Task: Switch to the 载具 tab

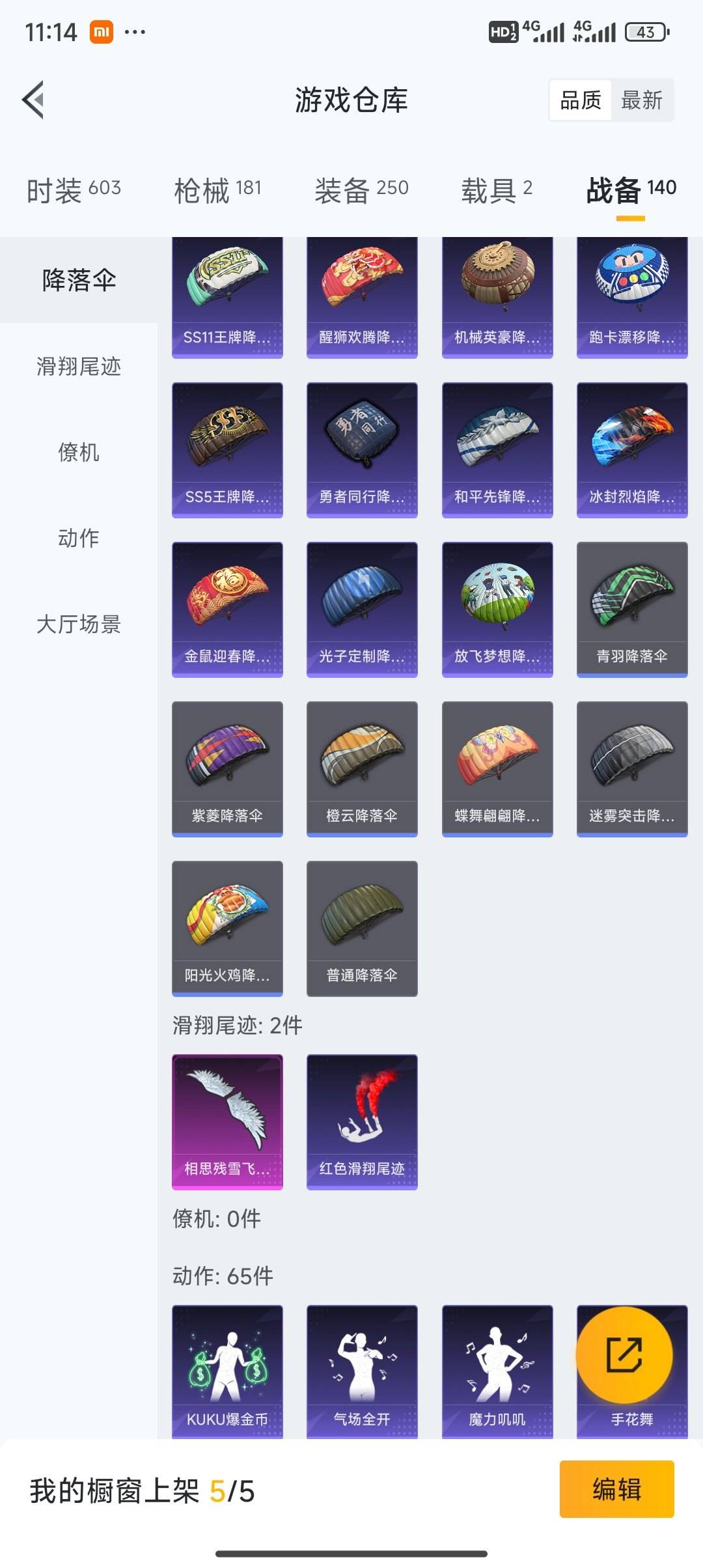Action: [x=497, y=190]
